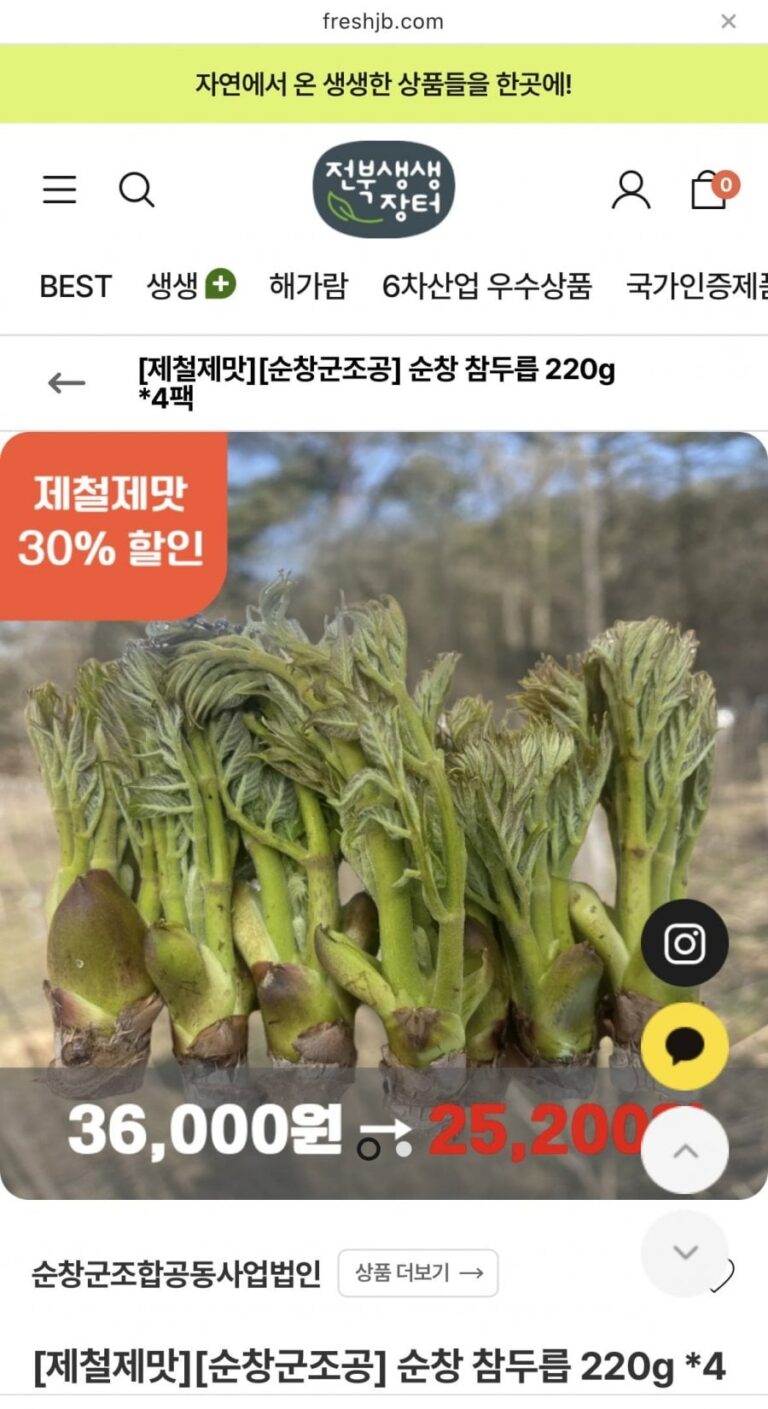Tap 상품 더보기 for more products
This screenshot has height=1409, width=768.
(418, 1273)
